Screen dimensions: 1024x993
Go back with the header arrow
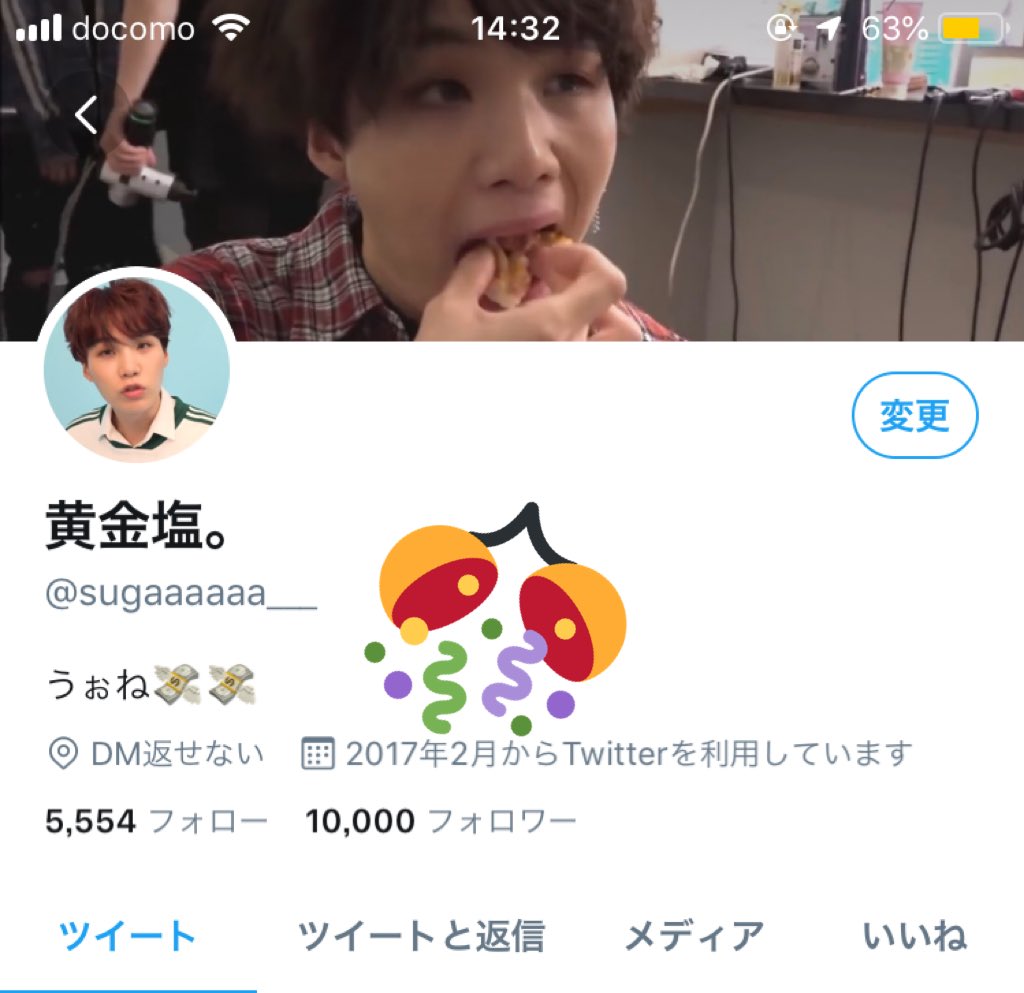pos(86,115)
